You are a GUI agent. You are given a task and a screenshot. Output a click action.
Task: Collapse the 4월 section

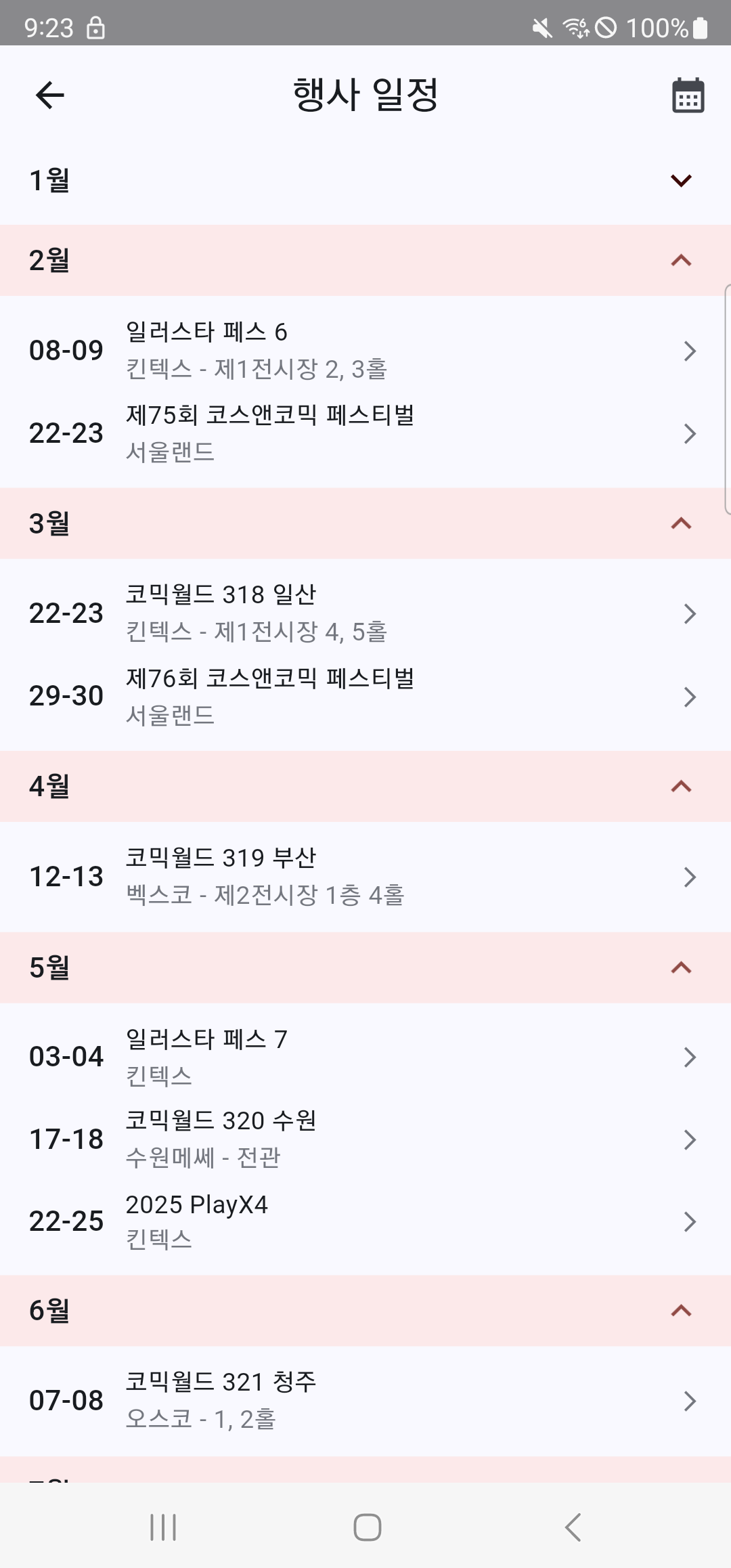pyautogui.click(x=365, y=786)
